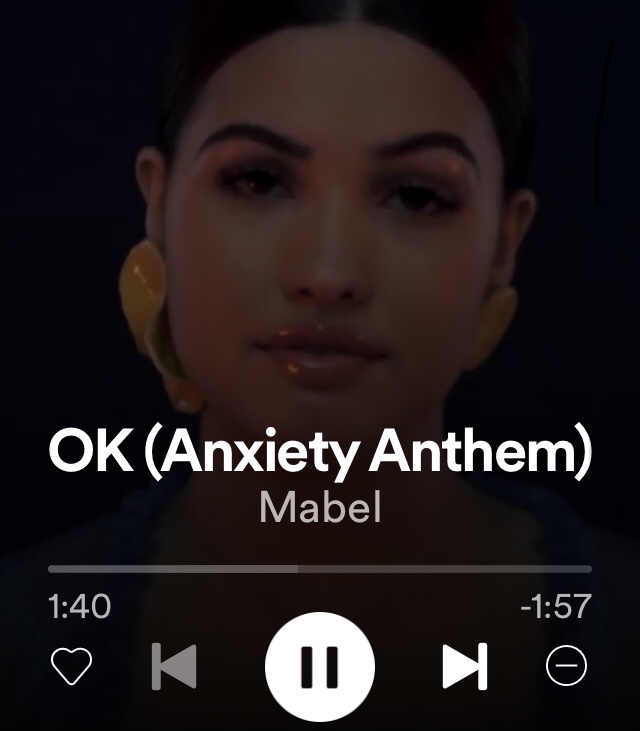Like the song OK (Anxiety Anthem)

point(71,666)
